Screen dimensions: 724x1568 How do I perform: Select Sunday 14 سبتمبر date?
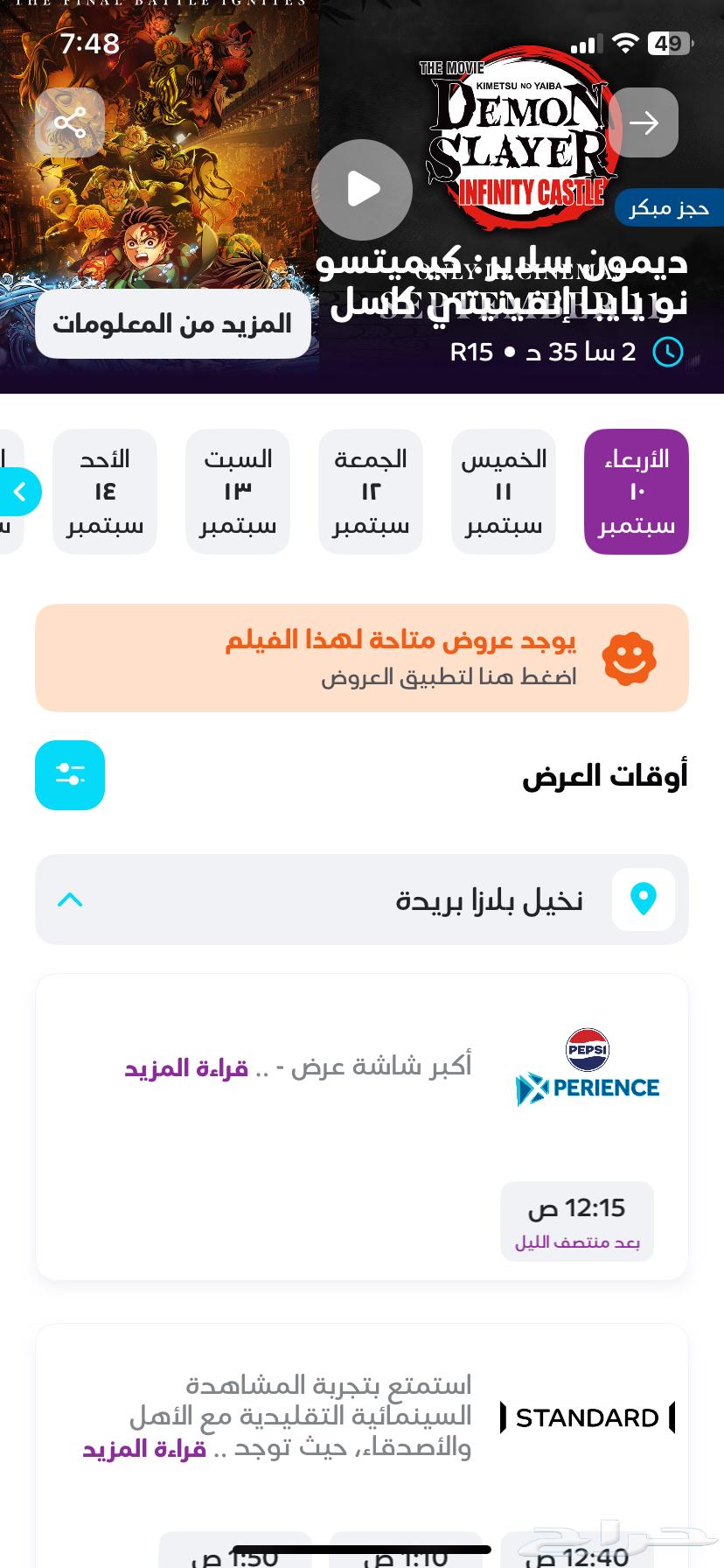pyautogui.click(x=105, y=492)
